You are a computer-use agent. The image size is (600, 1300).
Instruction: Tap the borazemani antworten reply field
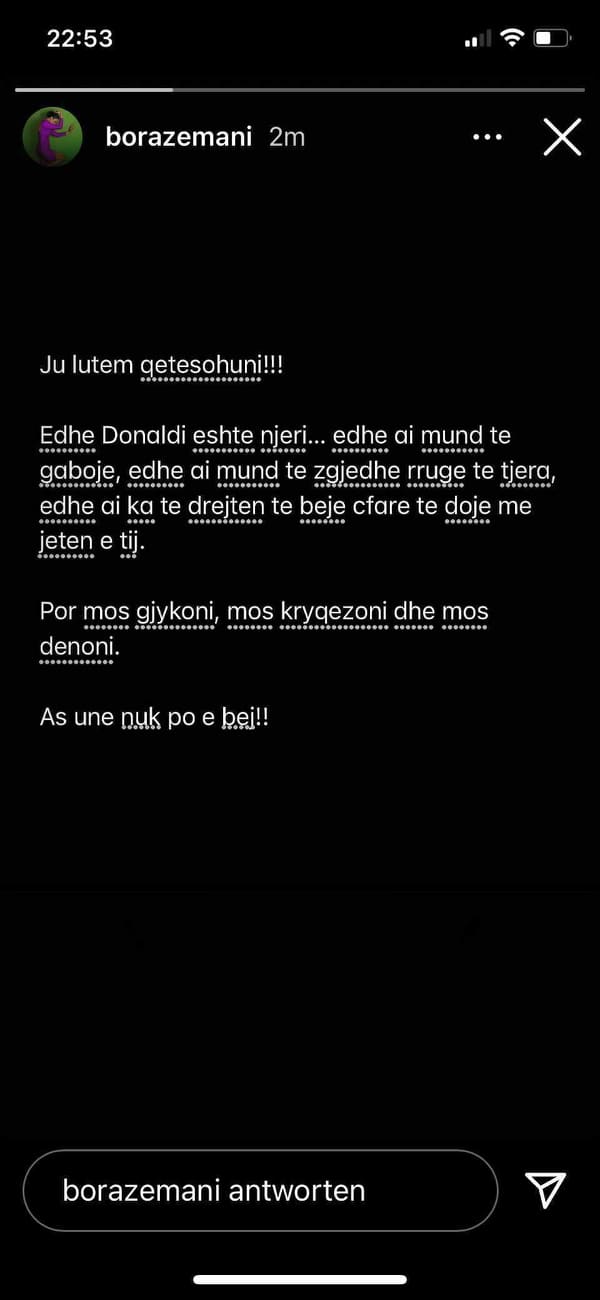pos(260,1190)
